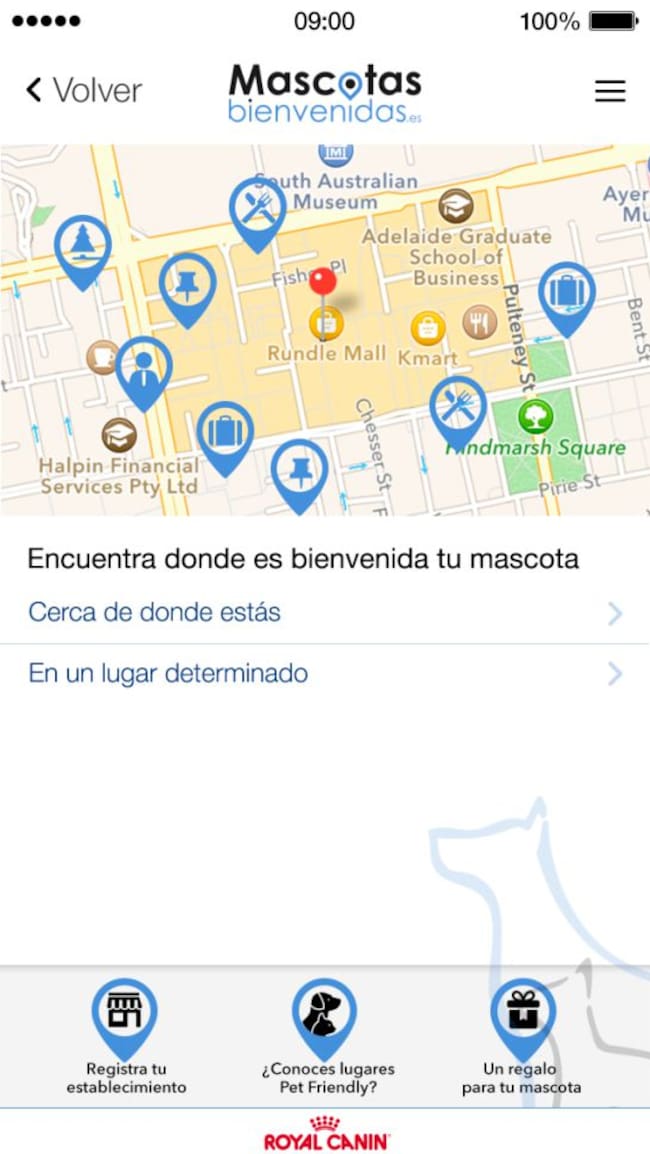Tap the blue tree pin on the map

pos(83,246)
